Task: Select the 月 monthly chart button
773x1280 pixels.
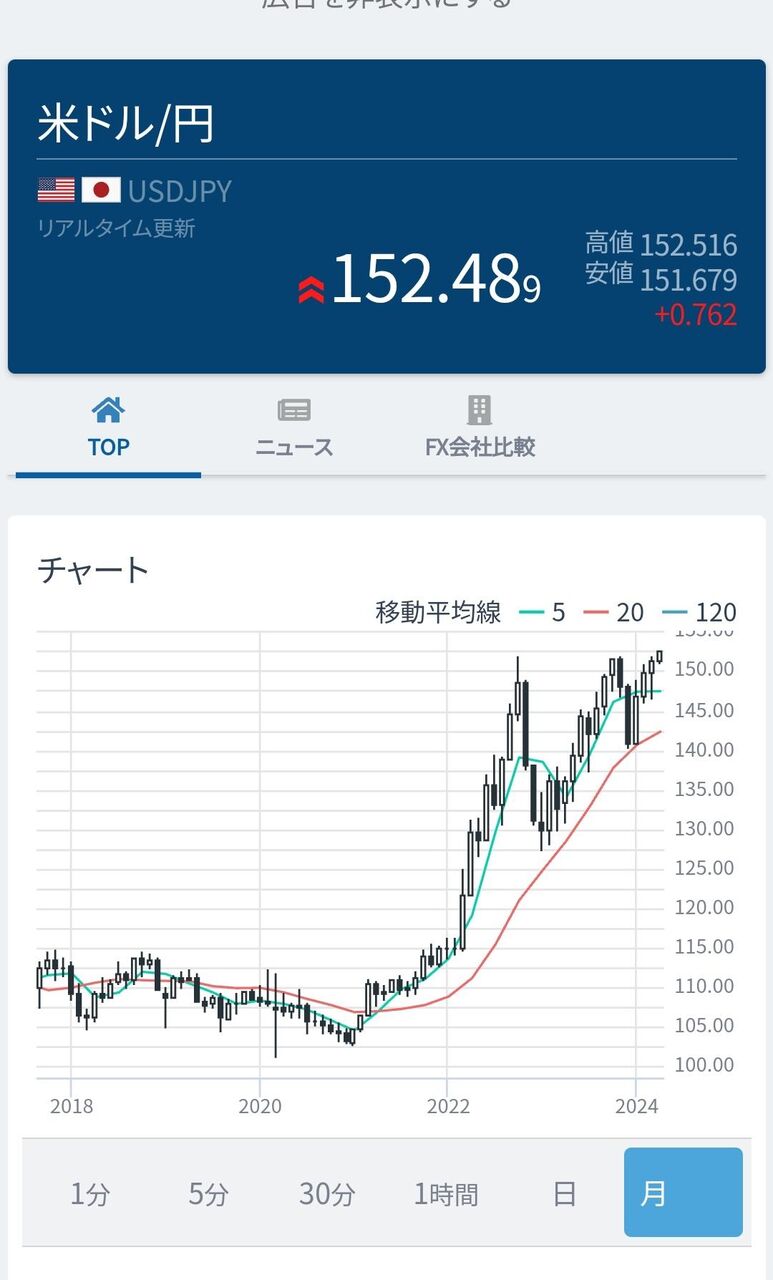Action: click(x=683, y=1193)
